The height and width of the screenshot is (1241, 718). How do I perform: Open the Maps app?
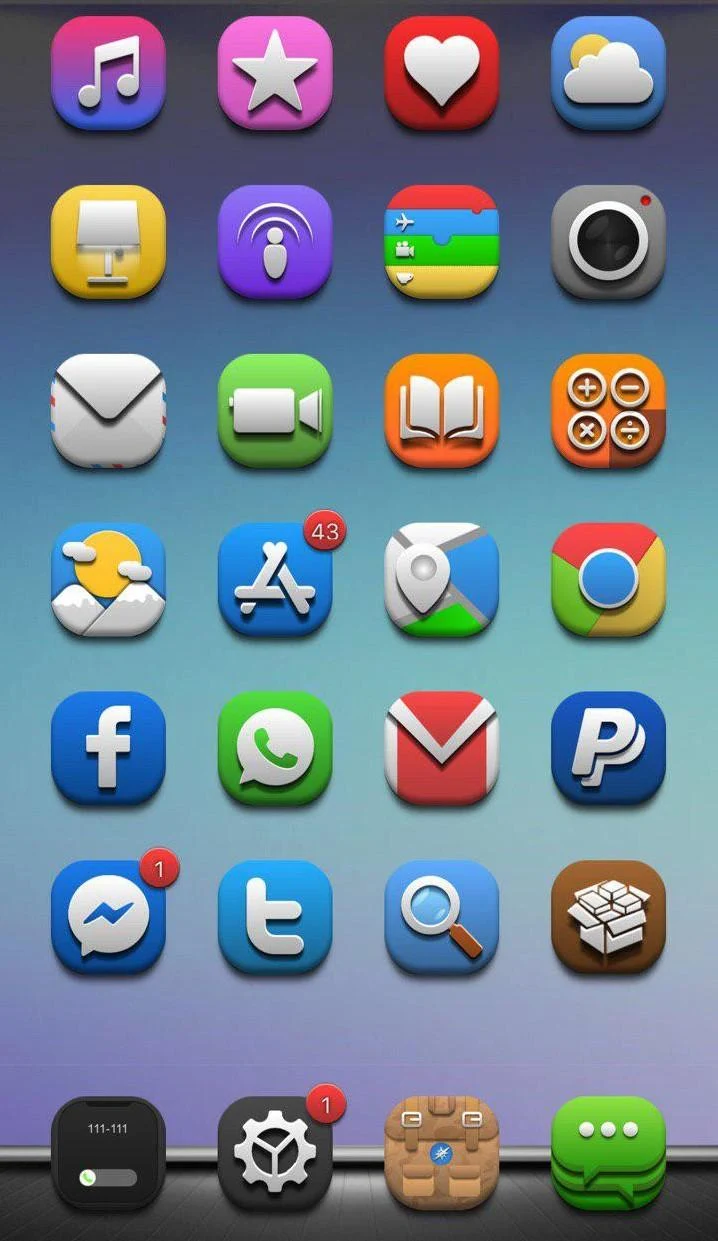442,580
